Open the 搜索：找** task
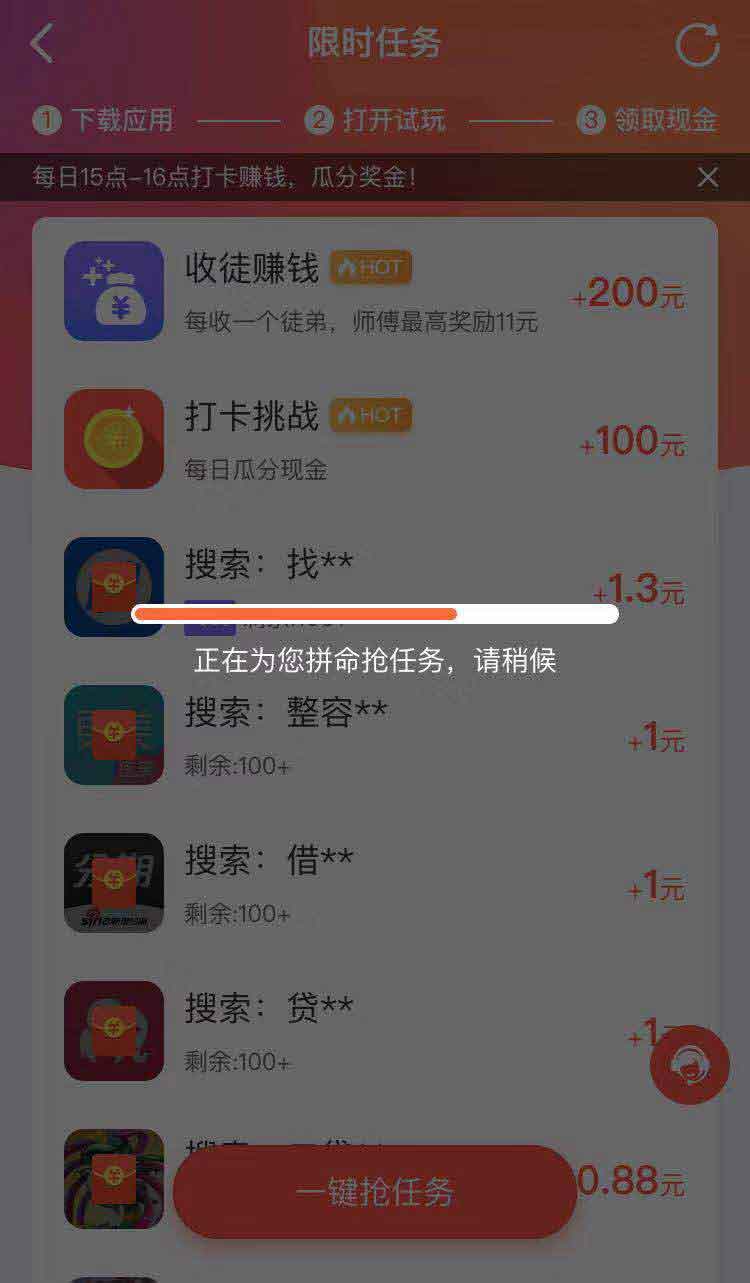This screenshot has width=750, height=1283. 375,566
